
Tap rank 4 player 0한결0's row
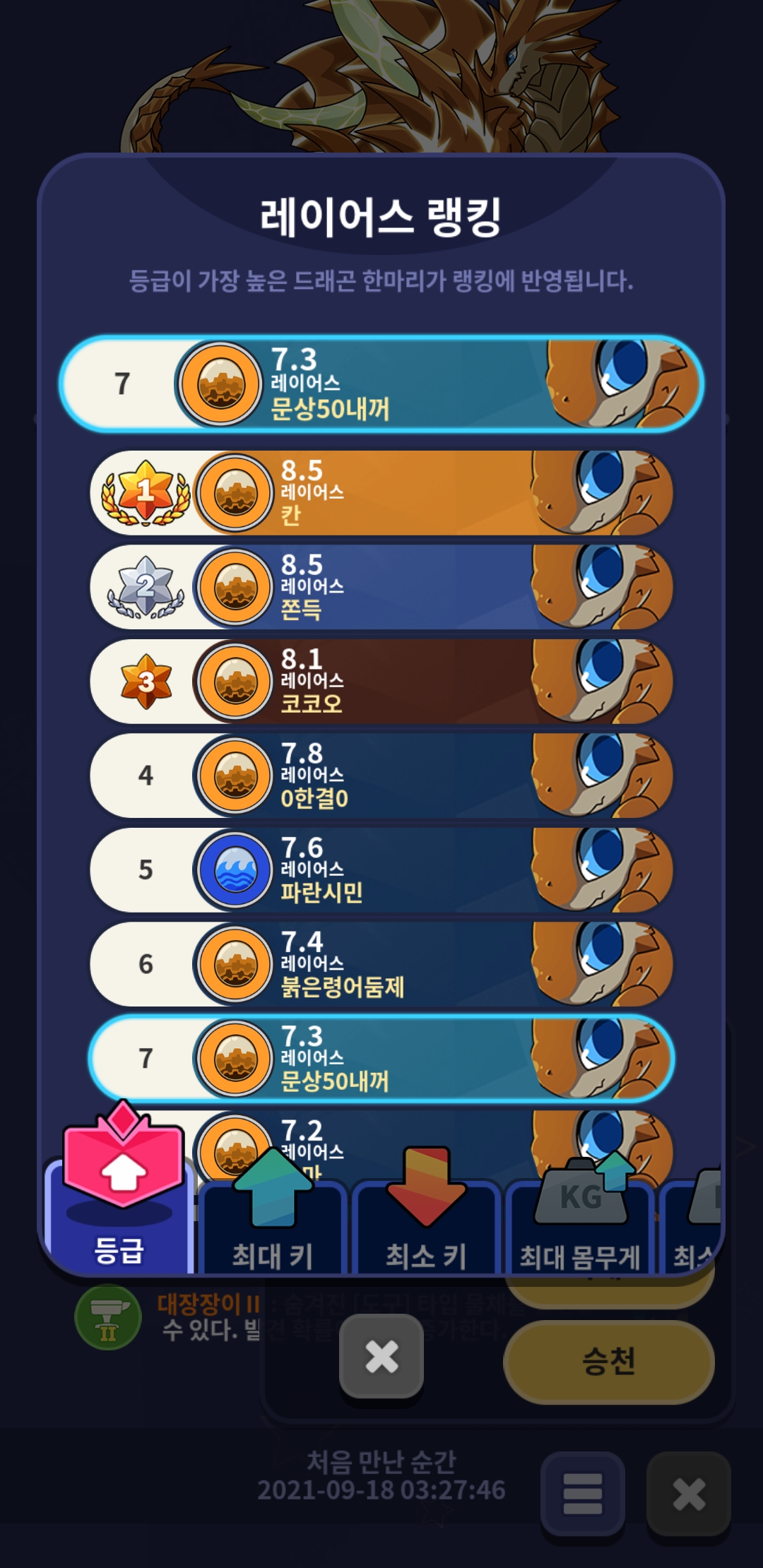coord(381,776)
